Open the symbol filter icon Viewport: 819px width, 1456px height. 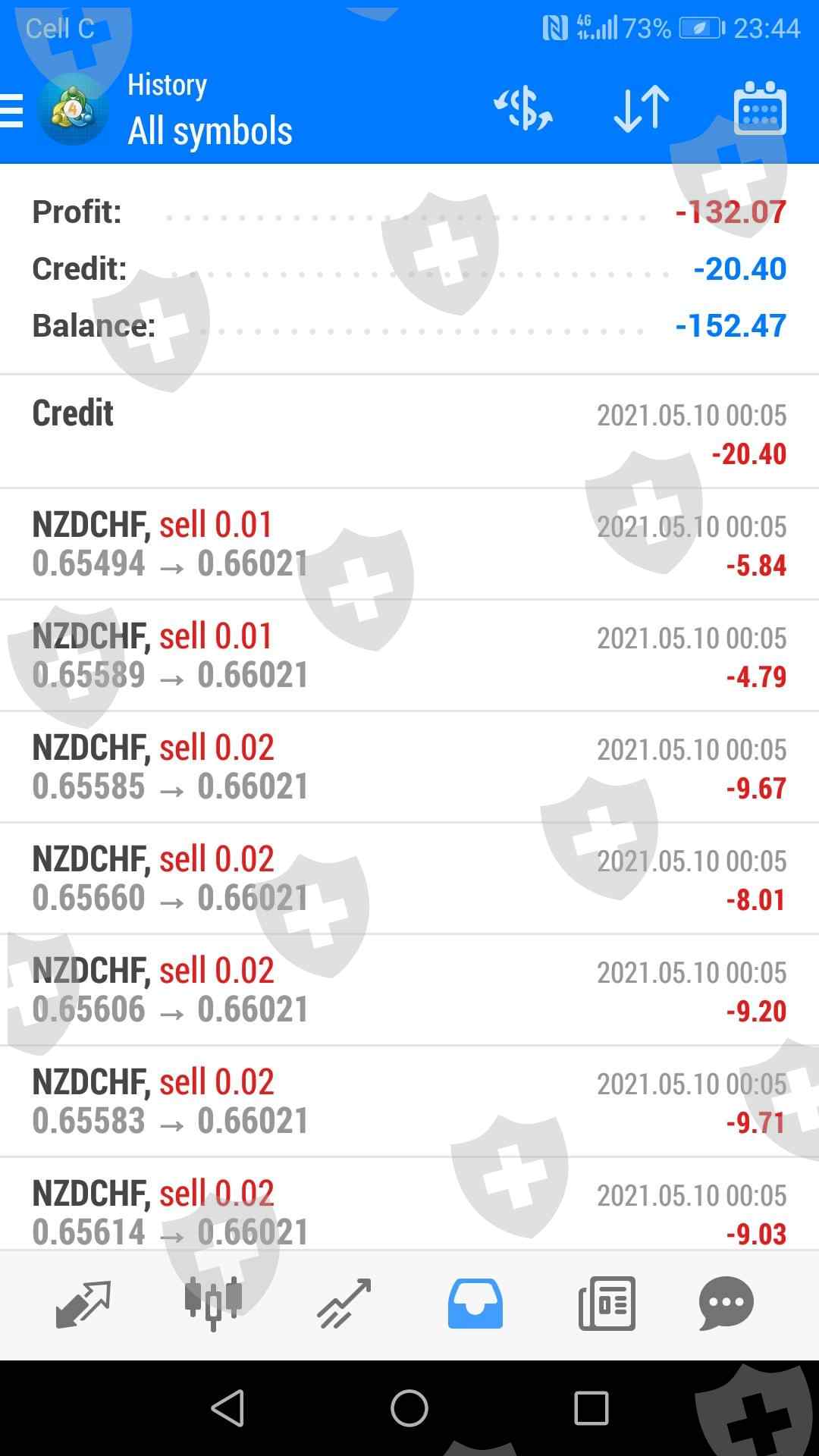point(523,109)
